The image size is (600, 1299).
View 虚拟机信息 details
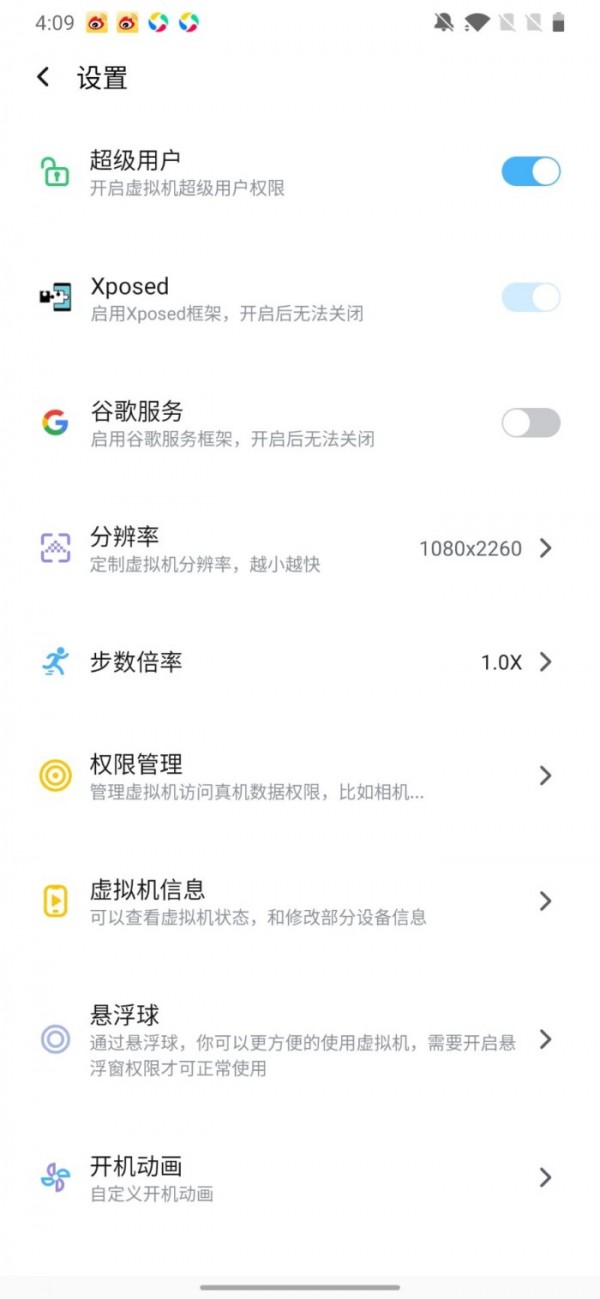pos(300,901)
